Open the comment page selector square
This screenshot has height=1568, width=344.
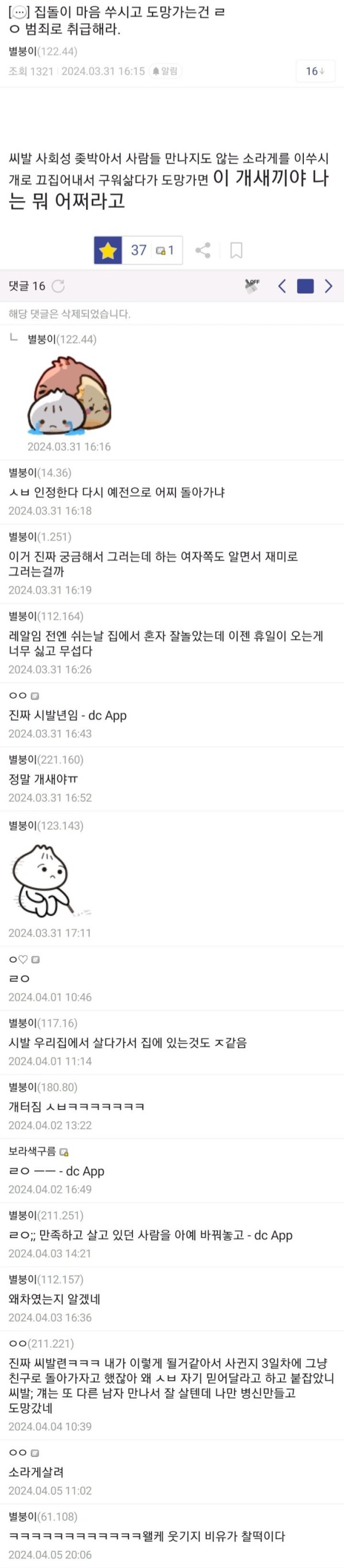click(305, 286)
